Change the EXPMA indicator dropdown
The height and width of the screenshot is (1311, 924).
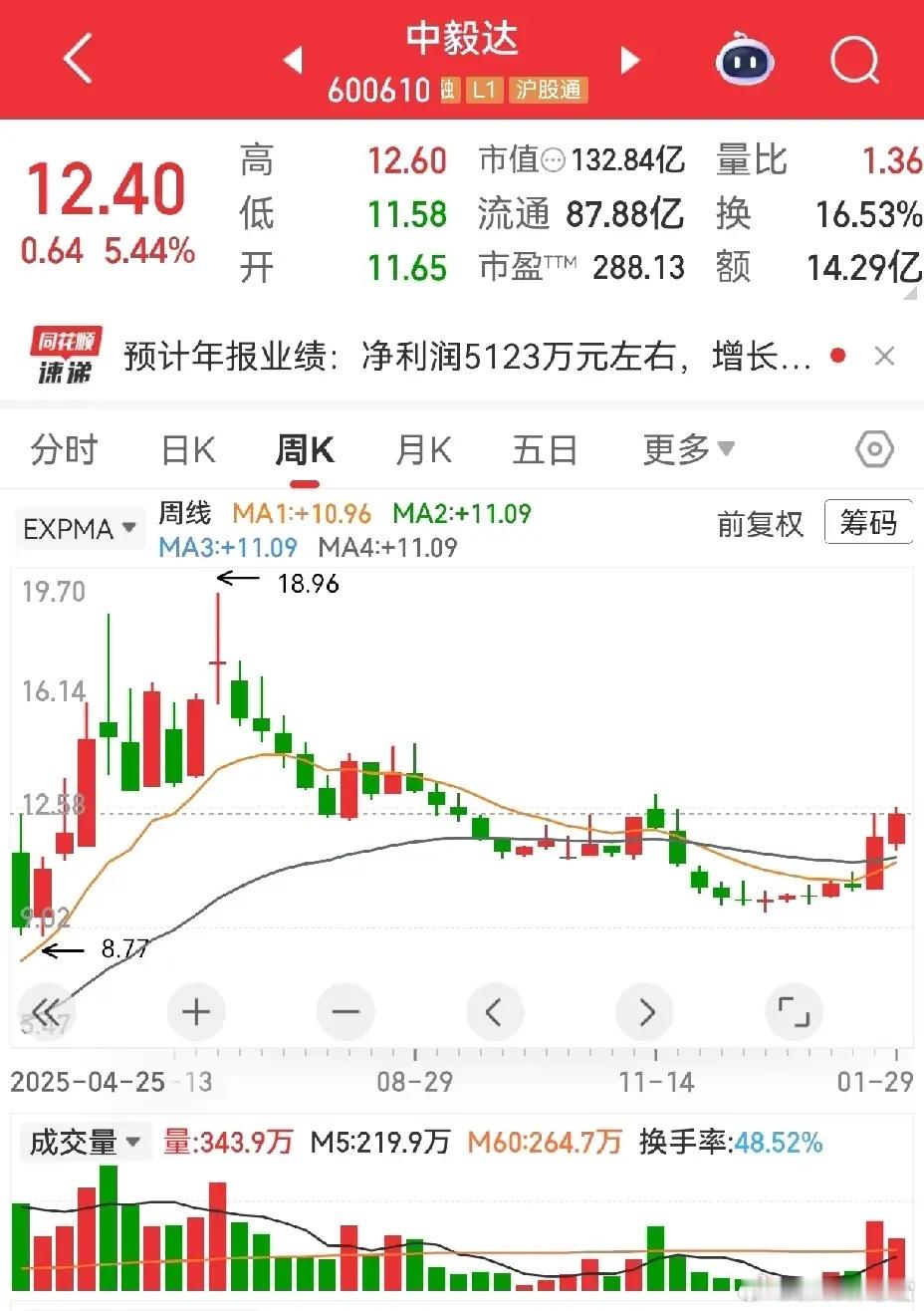[80, 529]
